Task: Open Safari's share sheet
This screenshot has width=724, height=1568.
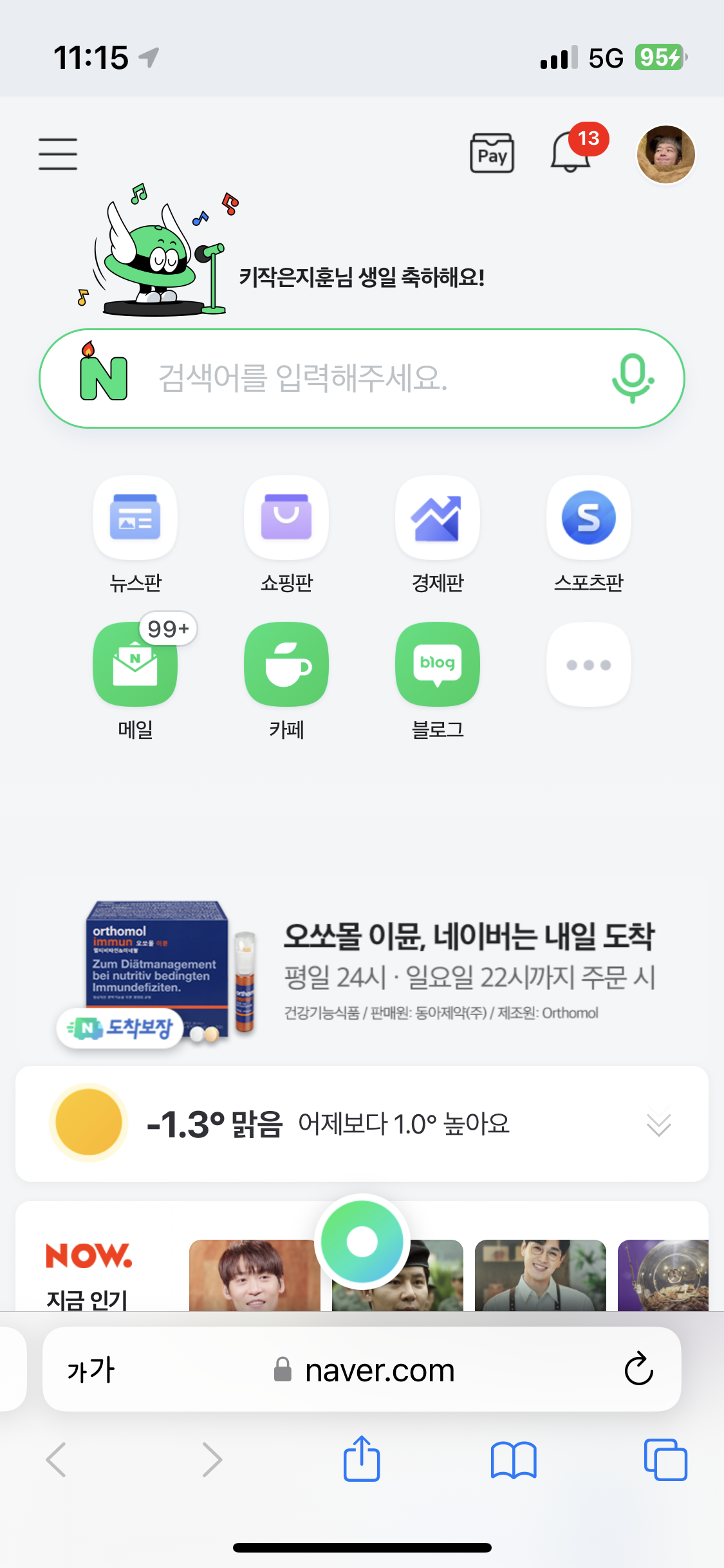Action: tap(362, 1458)
